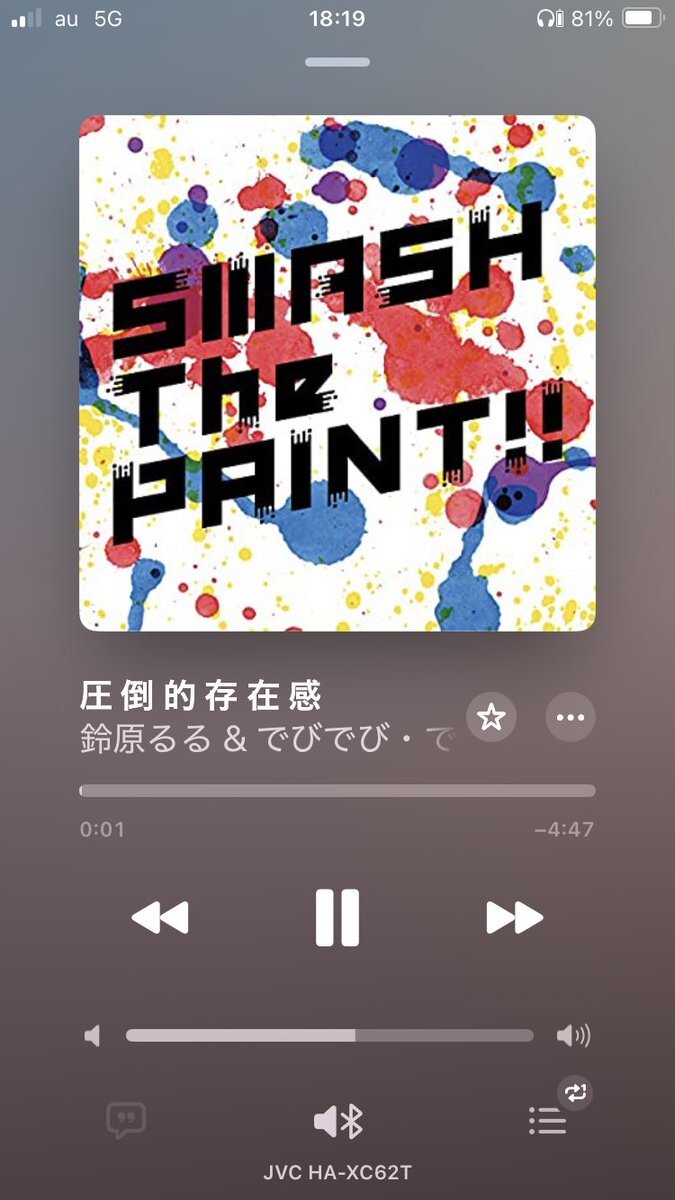This screenshot has width=675, height=1200.
Task: Show the song lyrics
Action: click(126, 1121)
